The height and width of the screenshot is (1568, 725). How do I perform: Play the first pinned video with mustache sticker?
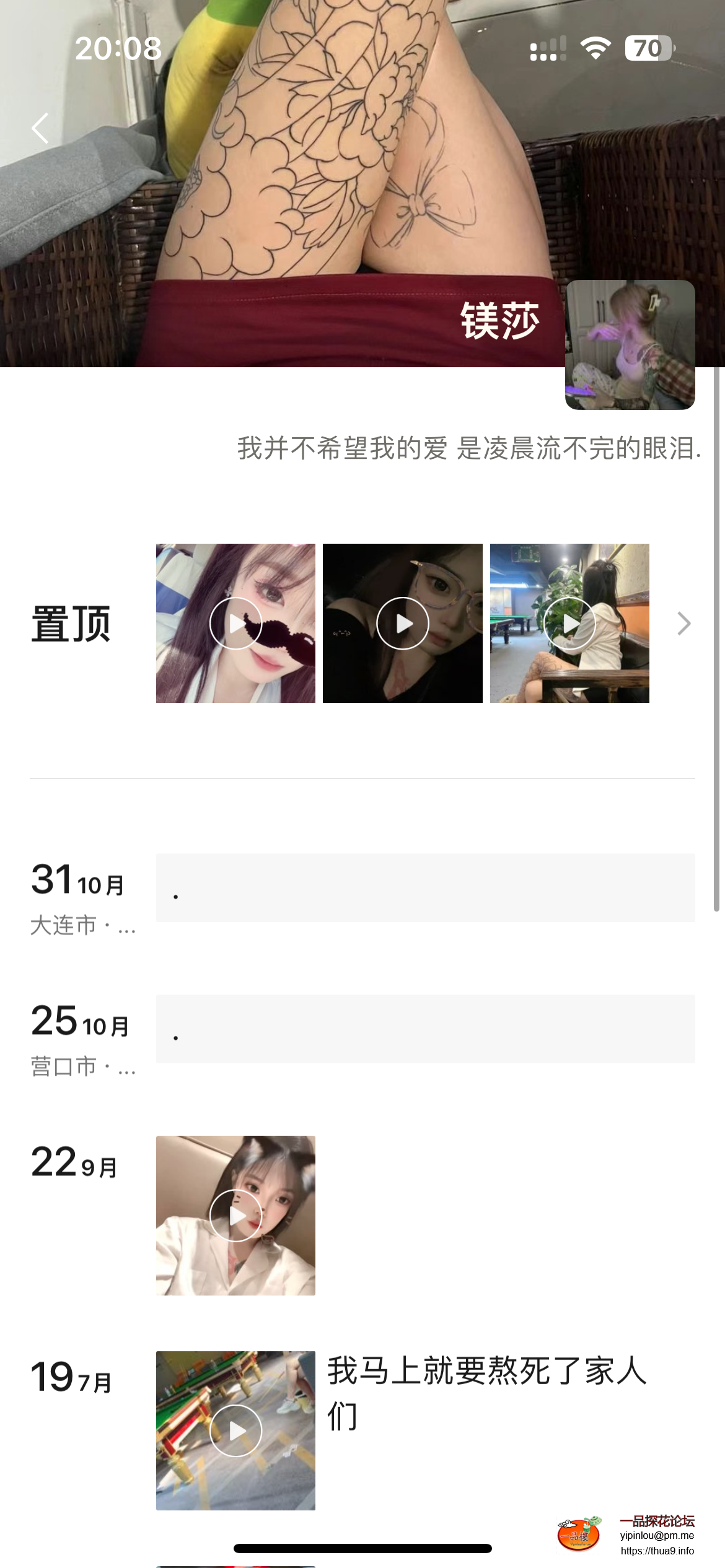[x=235, y=623]
